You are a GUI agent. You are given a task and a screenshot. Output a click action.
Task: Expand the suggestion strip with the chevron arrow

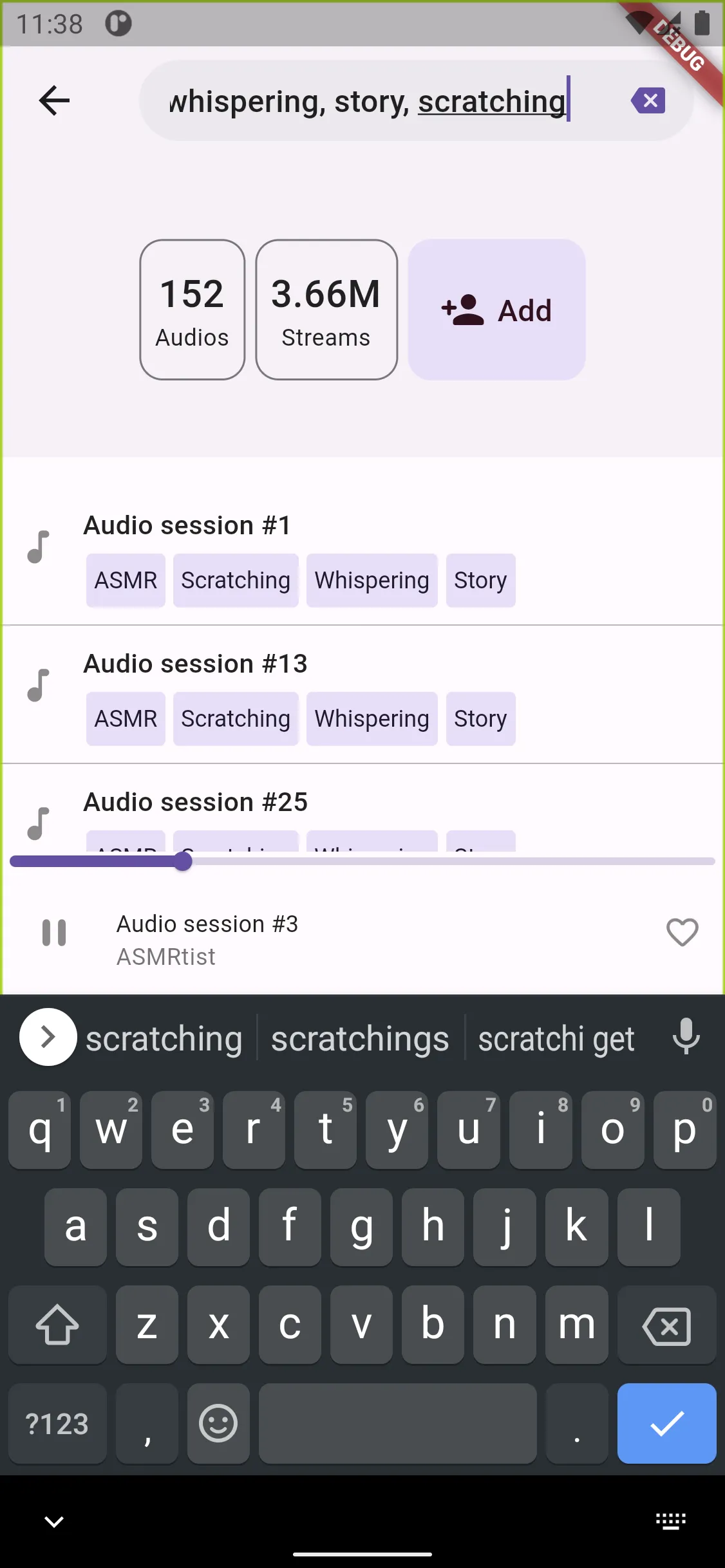click(x=48, y=1037)
